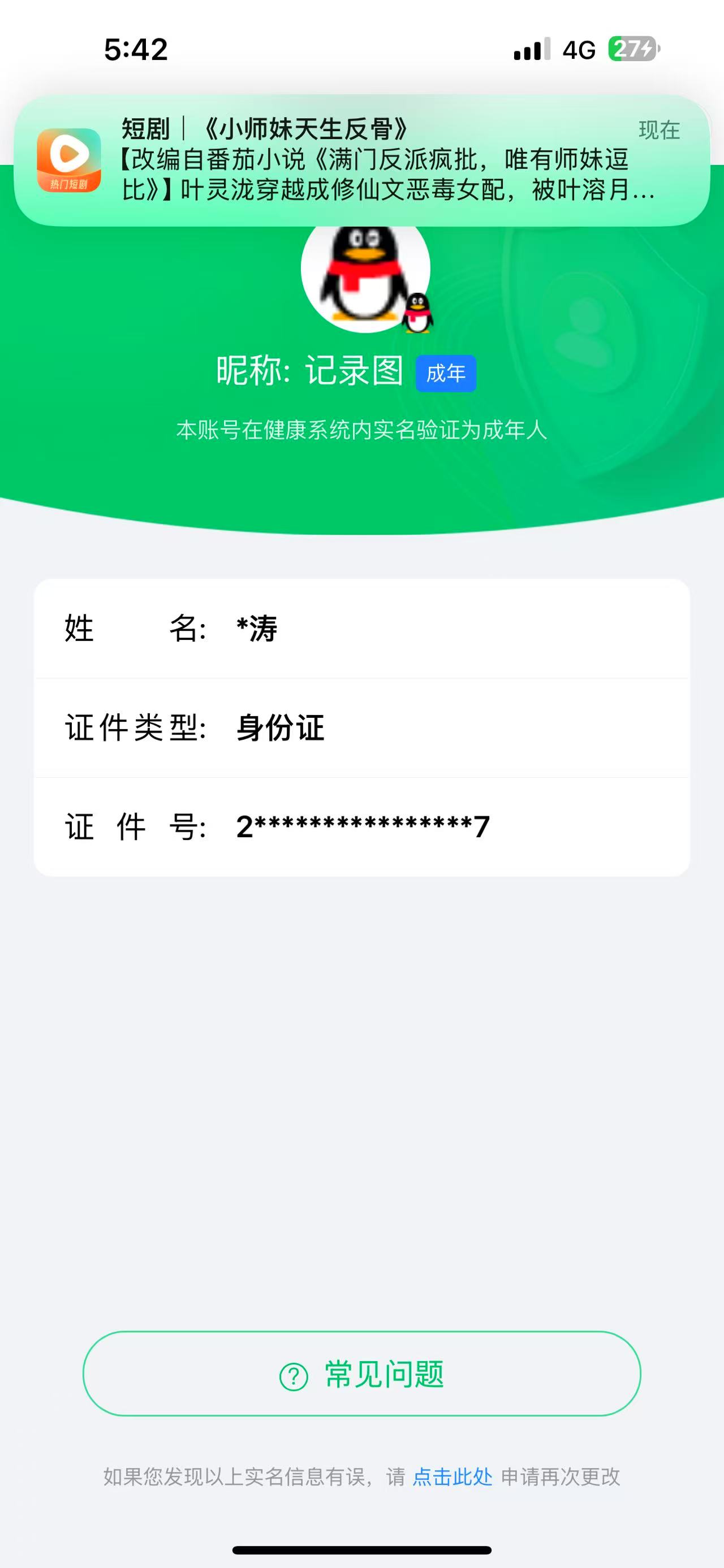Tap the 点击此处 link to change info

tap(453, 1476)
